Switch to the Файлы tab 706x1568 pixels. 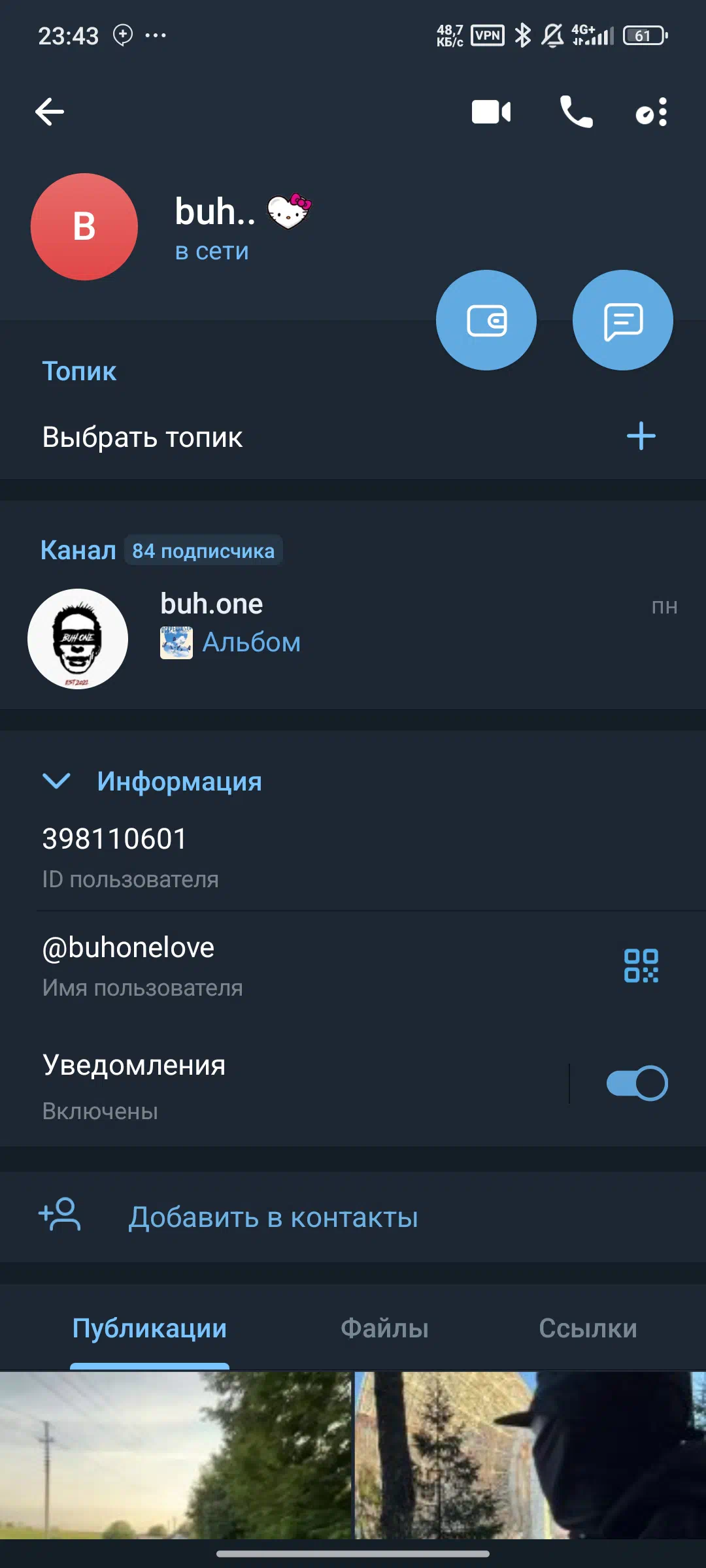click(384, 1328)
